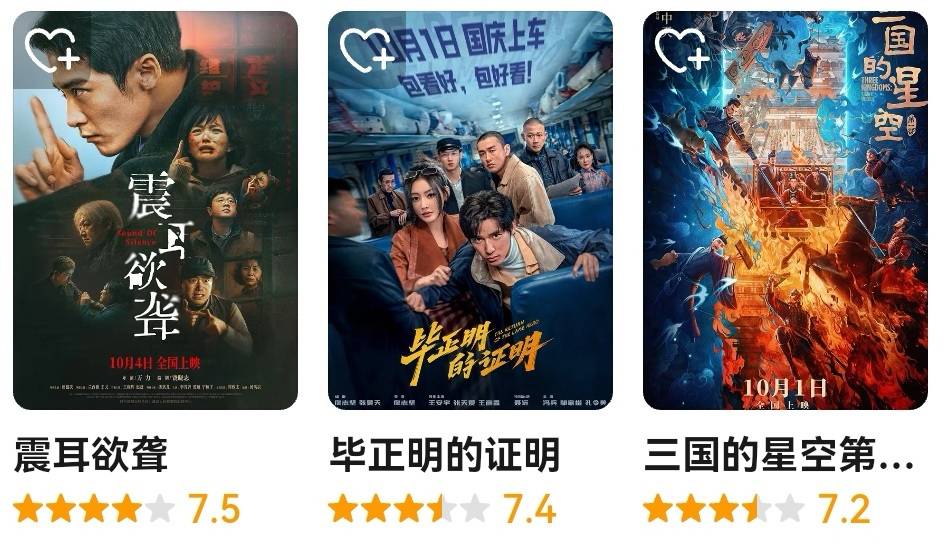Open the 三国的星空 movie poster

pos(785,230)
